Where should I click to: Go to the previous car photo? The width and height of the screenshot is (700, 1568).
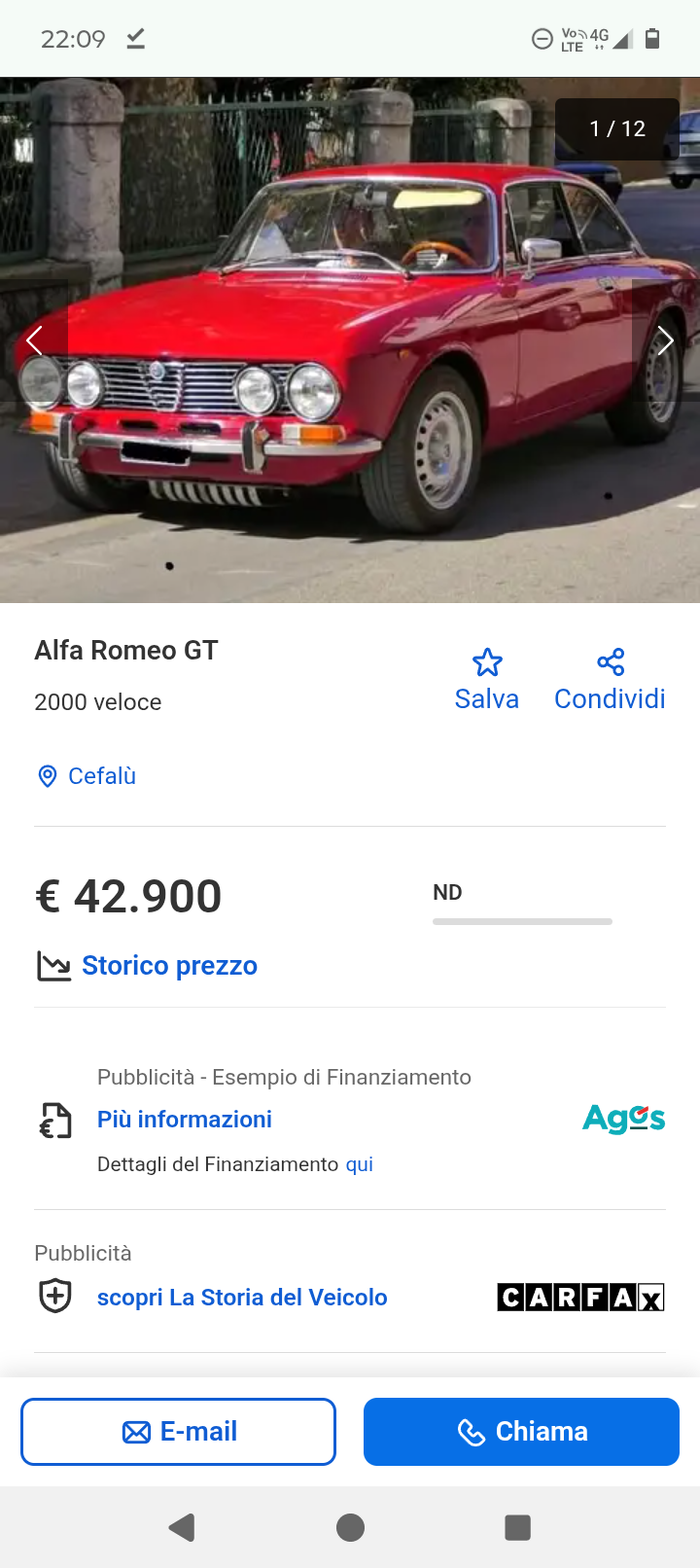[35, 340]
